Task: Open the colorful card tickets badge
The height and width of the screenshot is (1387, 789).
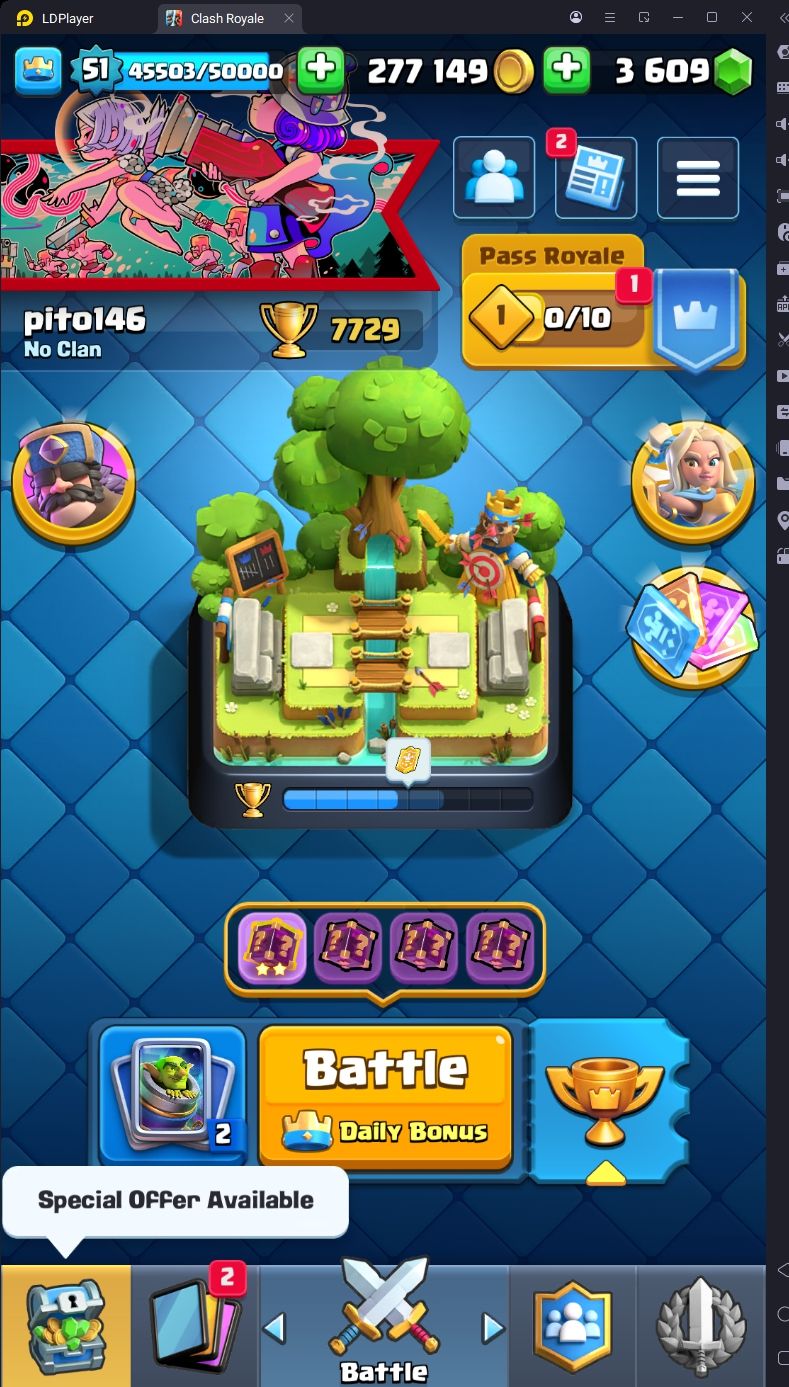Action: [x=692, y=627]
